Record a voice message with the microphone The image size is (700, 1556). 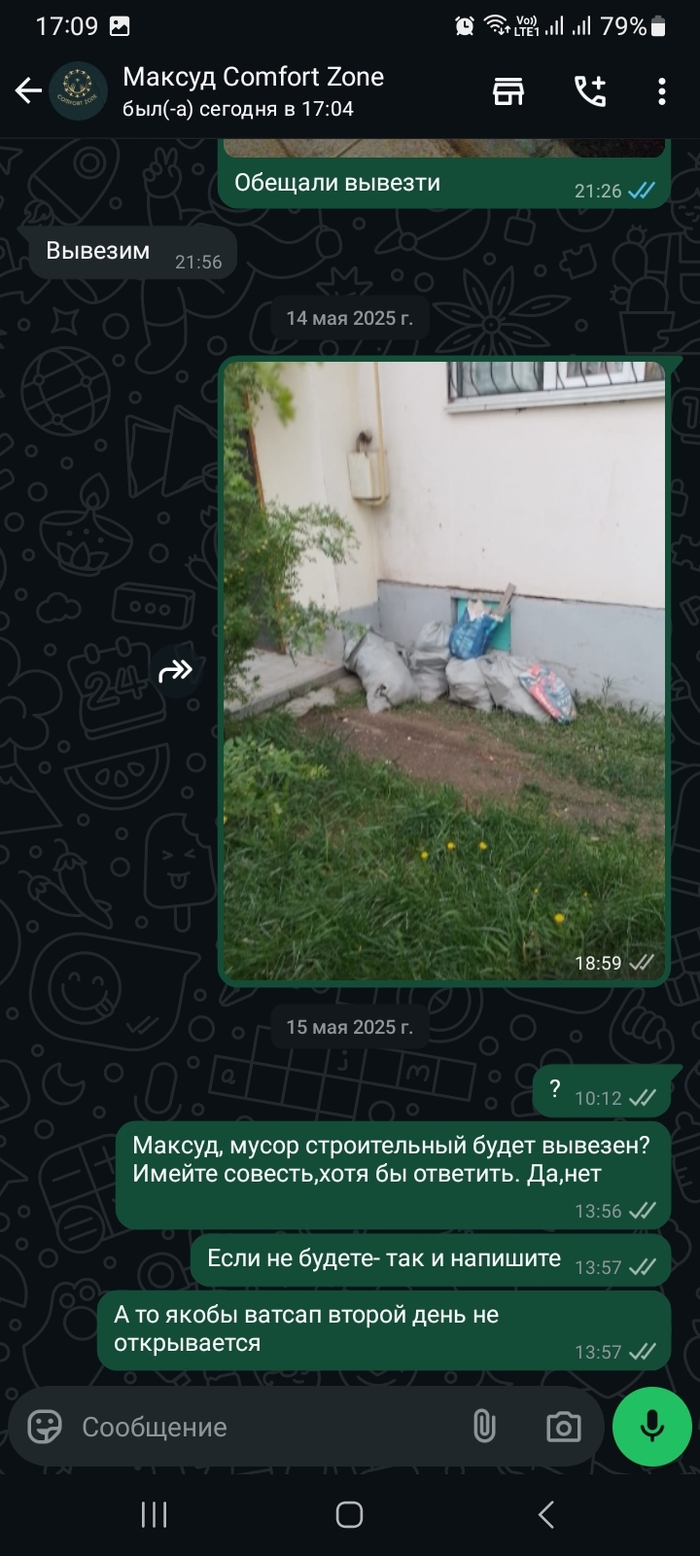652,1426
